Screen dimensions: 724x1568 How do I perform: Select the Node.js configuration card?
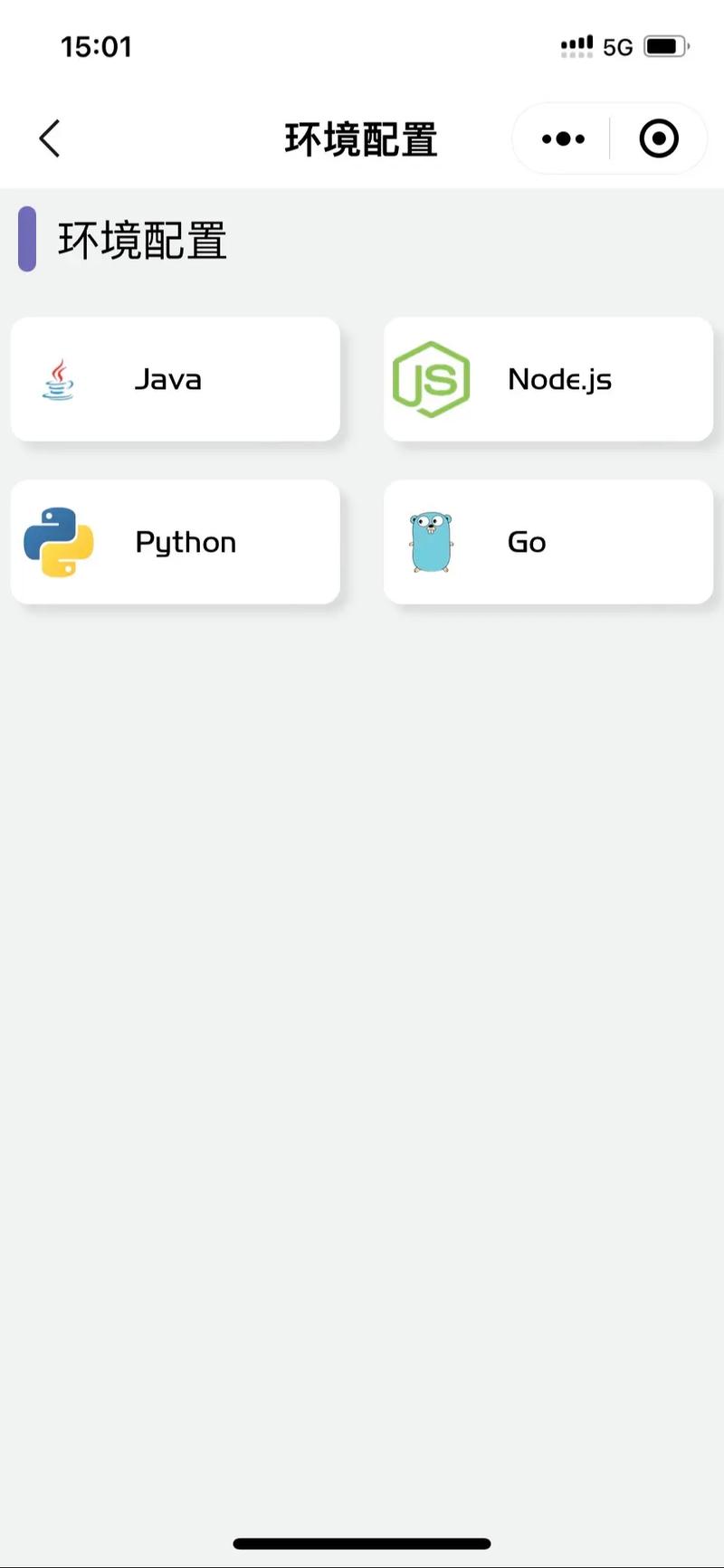[548, 379]
